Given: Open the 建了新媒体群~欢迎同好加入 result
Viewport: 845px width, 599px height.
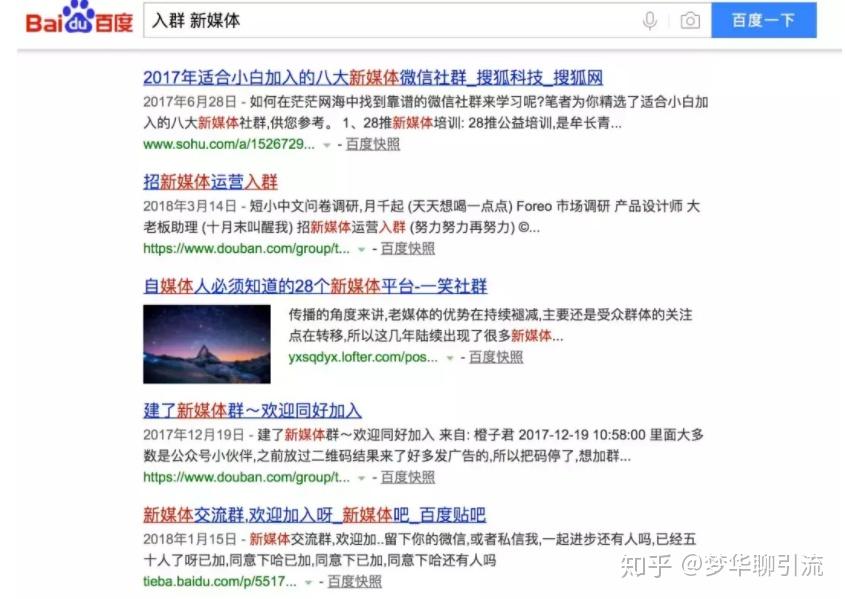Looking at the screenshot, I should (252, 410).
